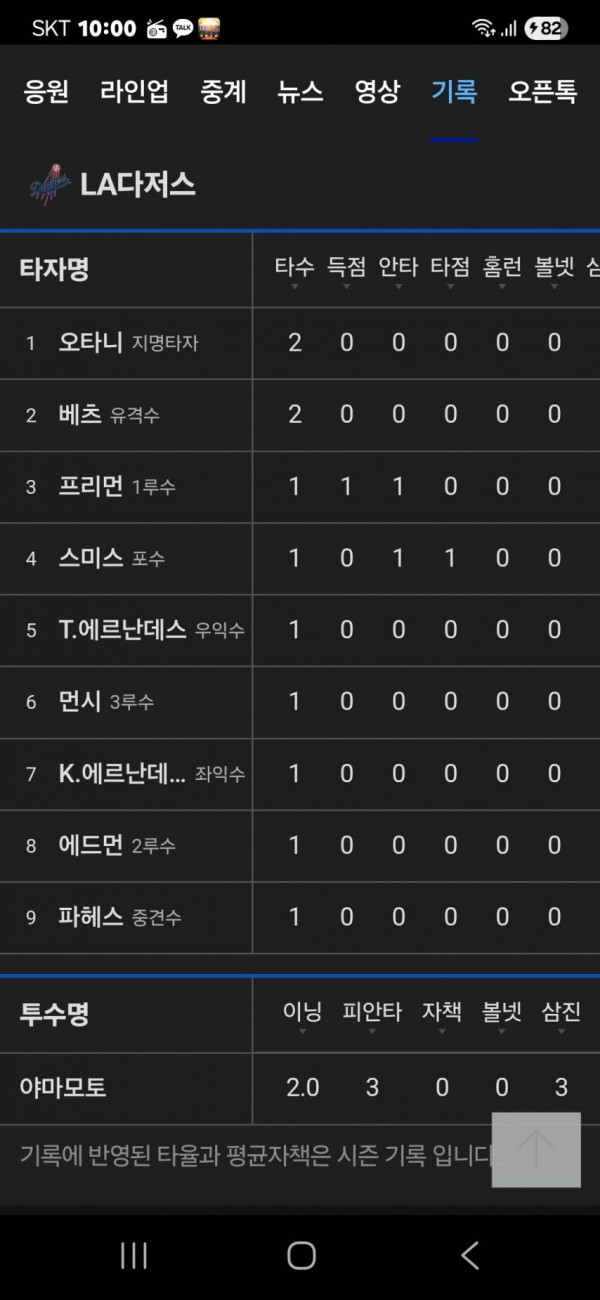Open the 오픈톡 tab
The width and height of the screenshot is (600, 1300).
[542, 92]
